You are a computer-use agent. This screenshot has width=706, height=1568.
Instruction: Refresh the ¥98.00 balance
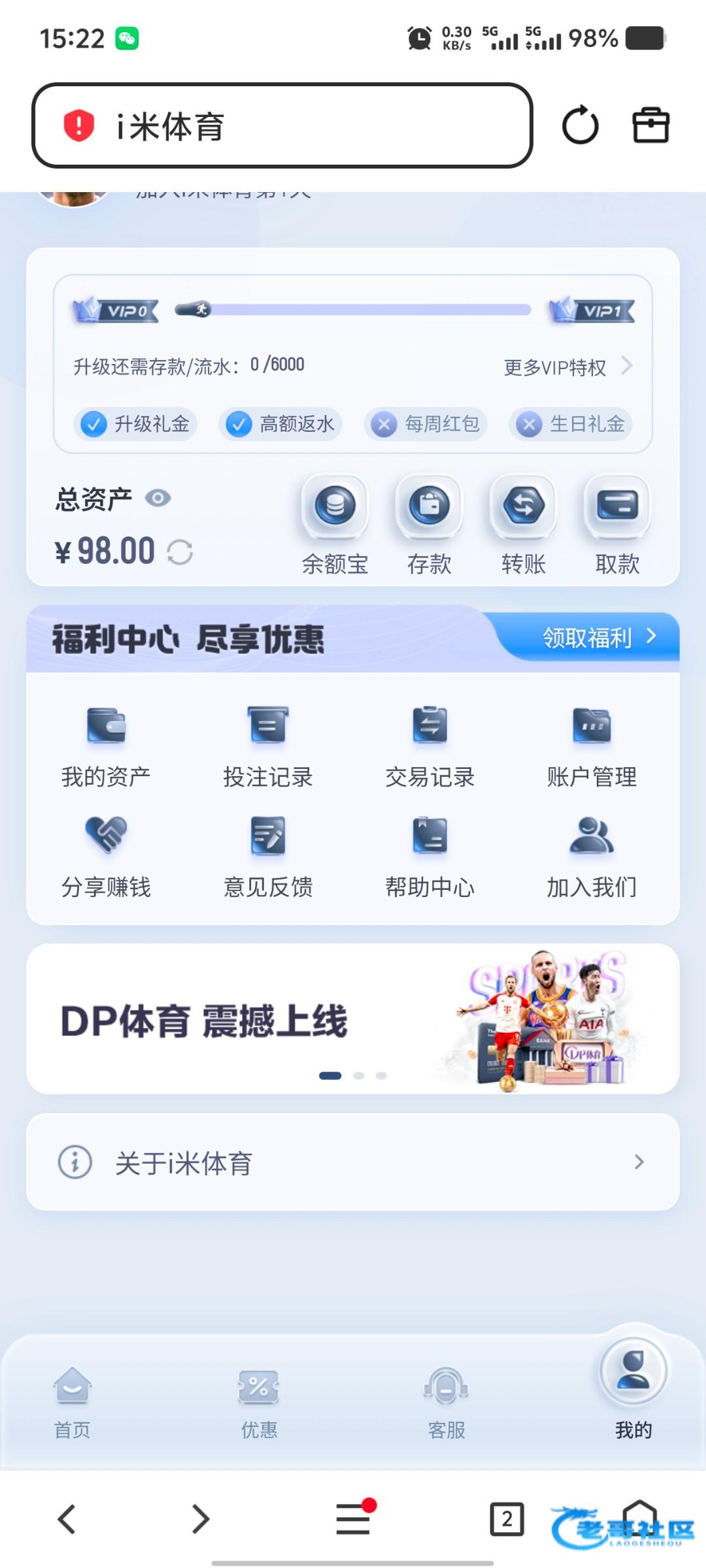tap(180, 553)
